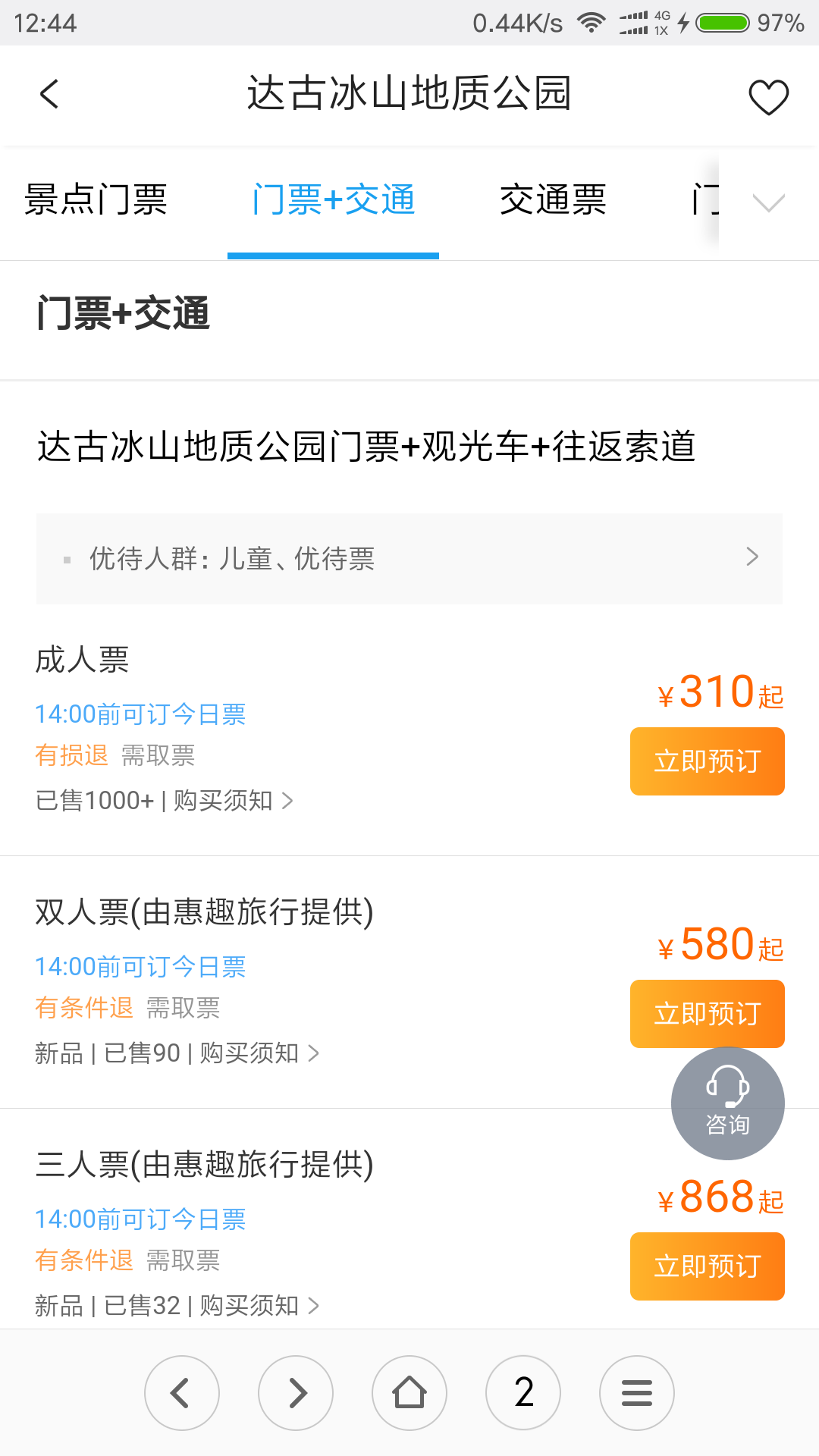Image resolution: width=819 pixels, height=1456 pixels.
Task: View 购买须知 for 三人票
Action: click(259, 1306)
